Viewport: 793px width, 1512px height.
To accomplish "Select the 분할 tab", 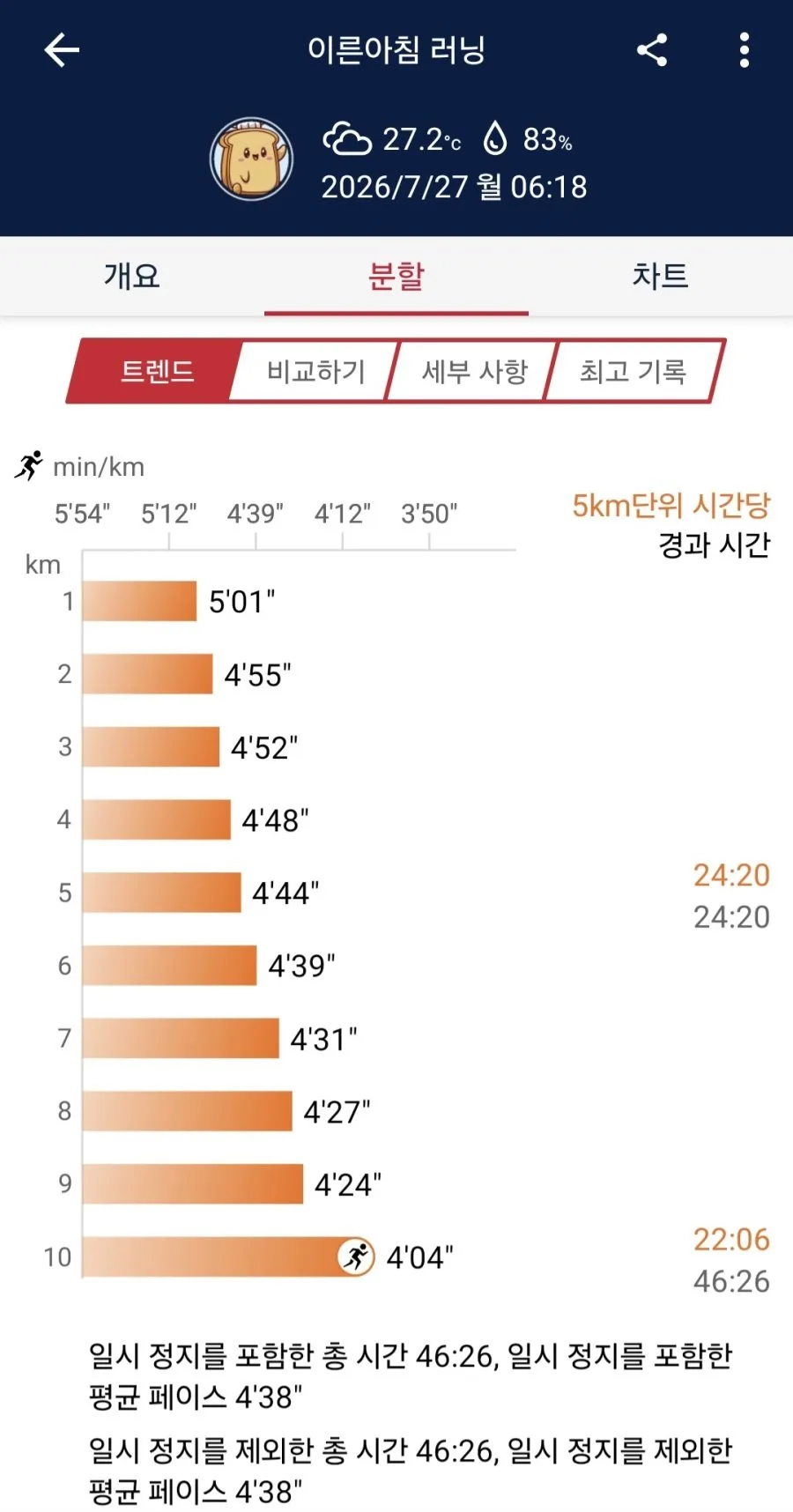I will pos(396,276).
